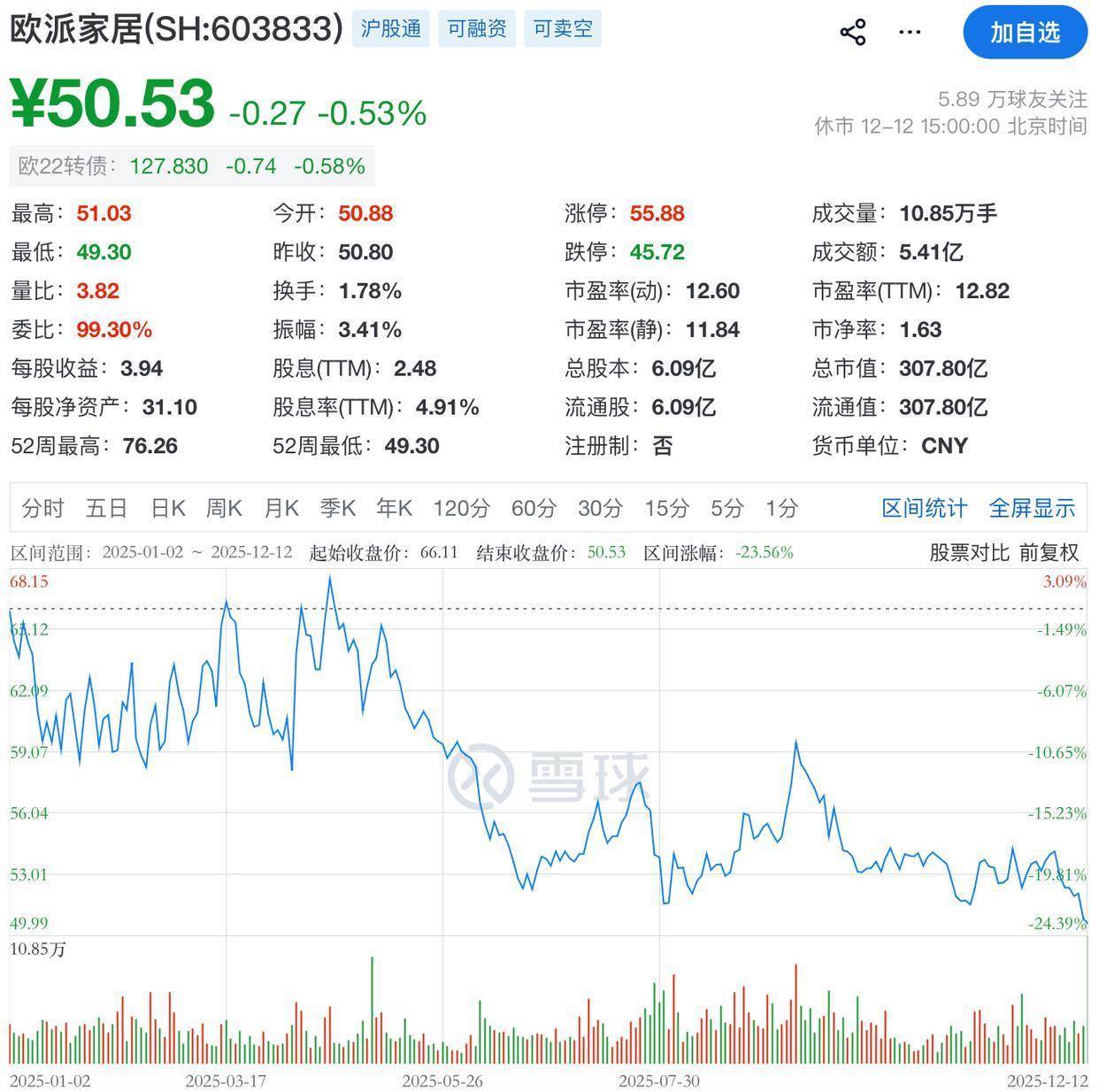1099x1092 pixels.
Task: Show the 季K chart
Action: [338, 508]
